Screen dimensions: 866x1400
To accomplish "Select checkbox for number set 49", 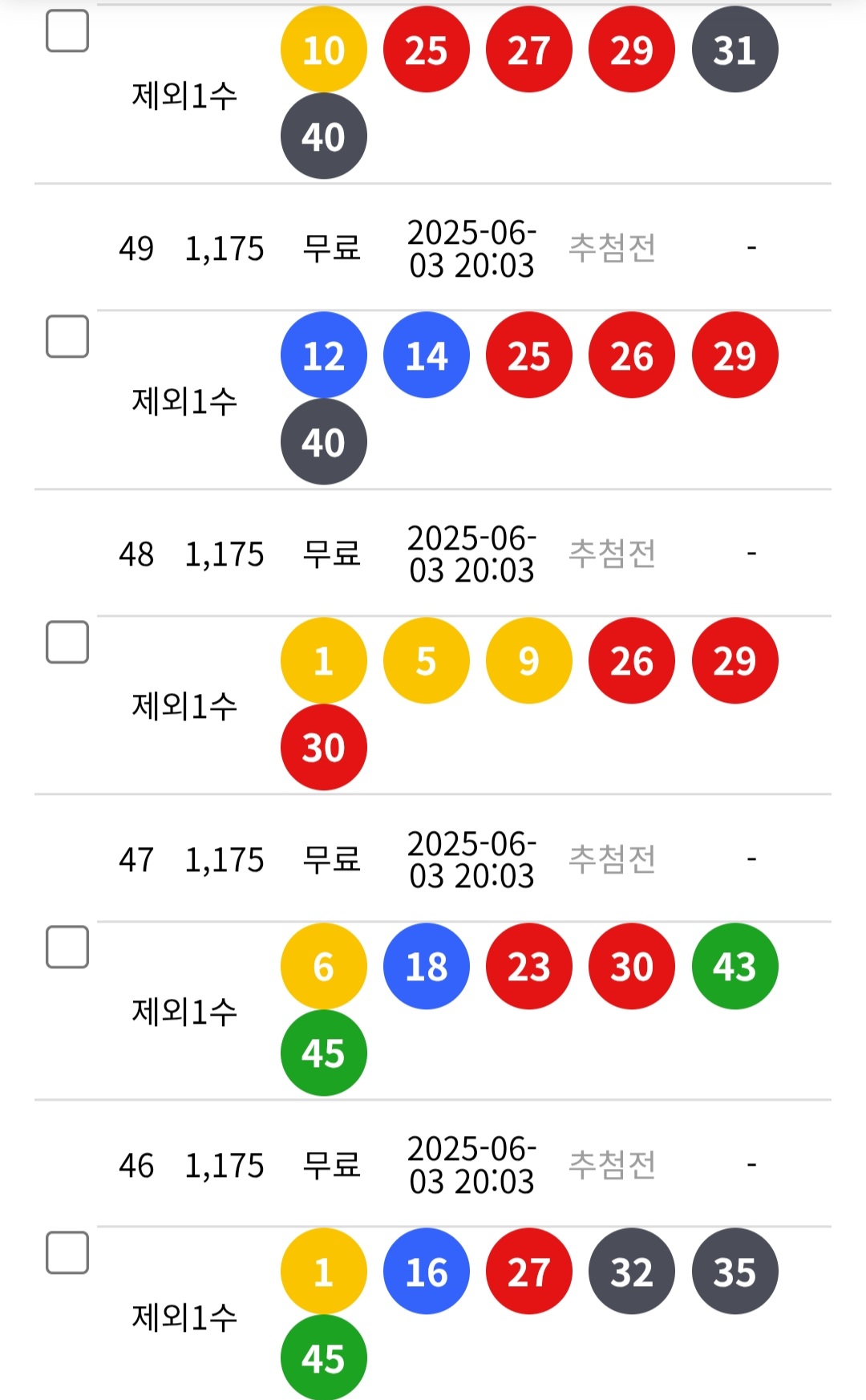I will [67, 336].
